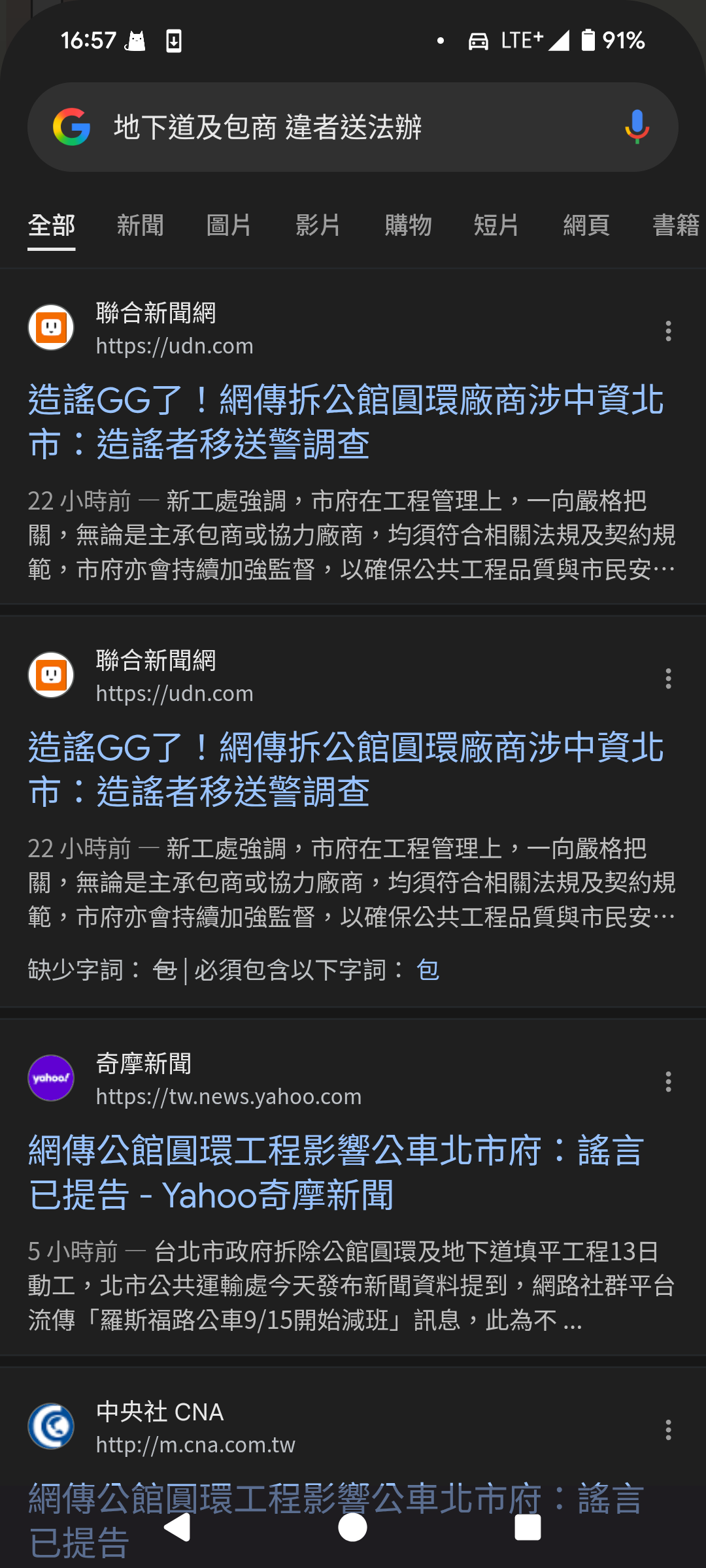The image size is (706, 1568).
Task: Open overflow menu for second 聯合新聞網 result
Action: 668,678
